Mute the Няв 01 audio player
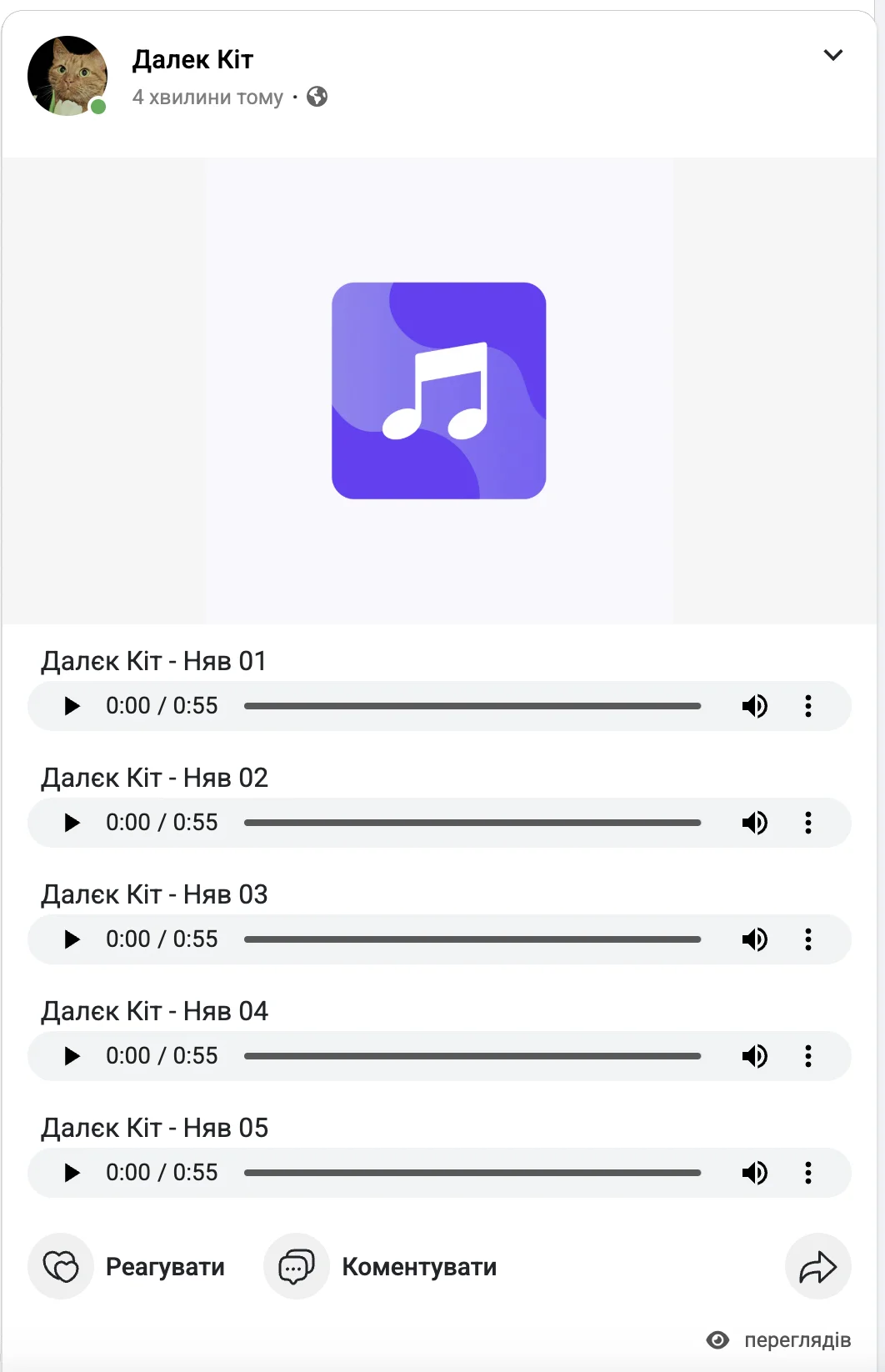Viewport: 885px width, 1372px height. (754, 706)
